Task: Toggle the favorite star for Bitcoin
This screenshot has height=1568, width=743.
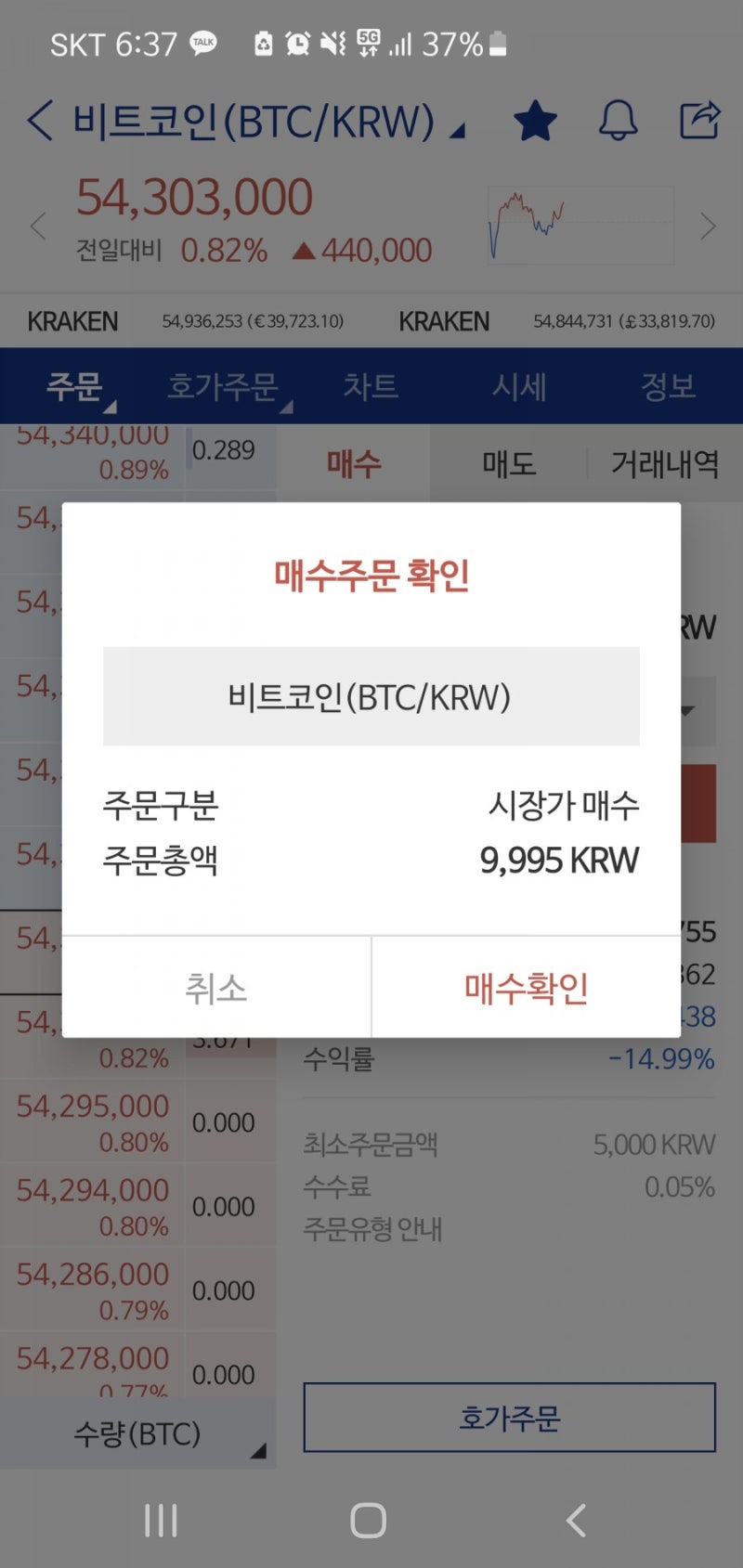Action: [x=535, y=122]
